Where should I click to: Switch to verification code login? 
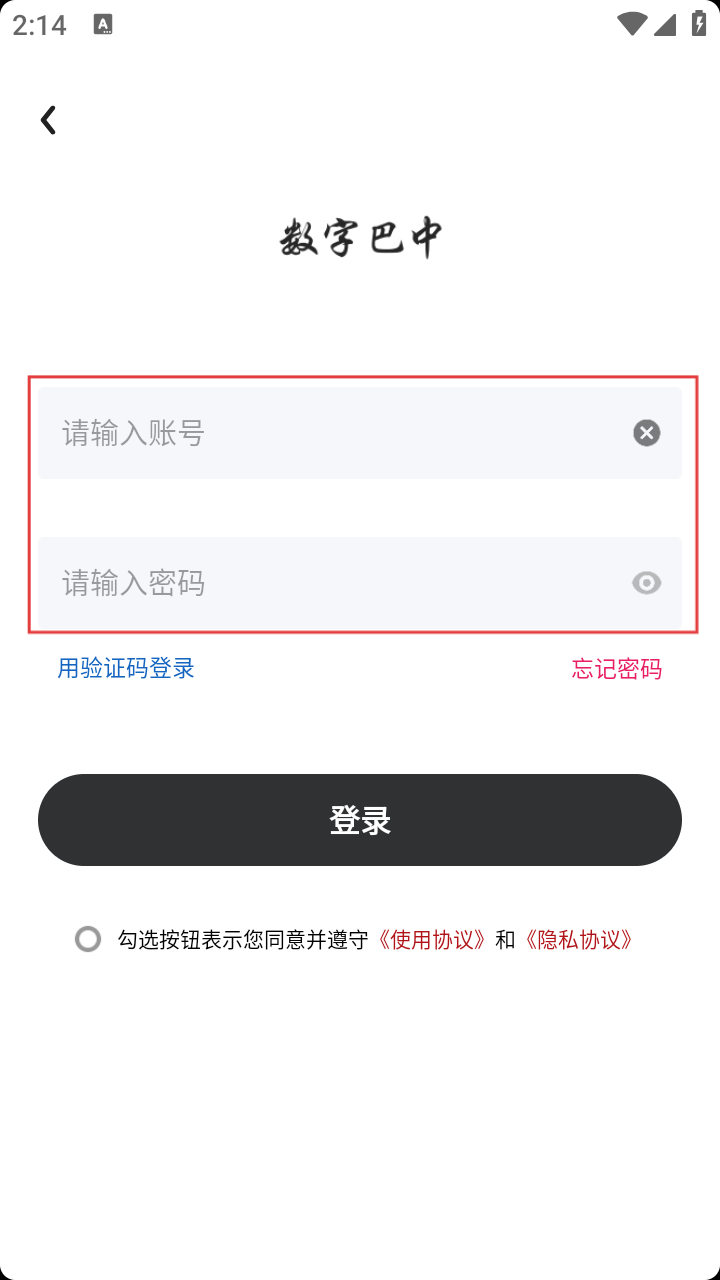tap(126, 668)
